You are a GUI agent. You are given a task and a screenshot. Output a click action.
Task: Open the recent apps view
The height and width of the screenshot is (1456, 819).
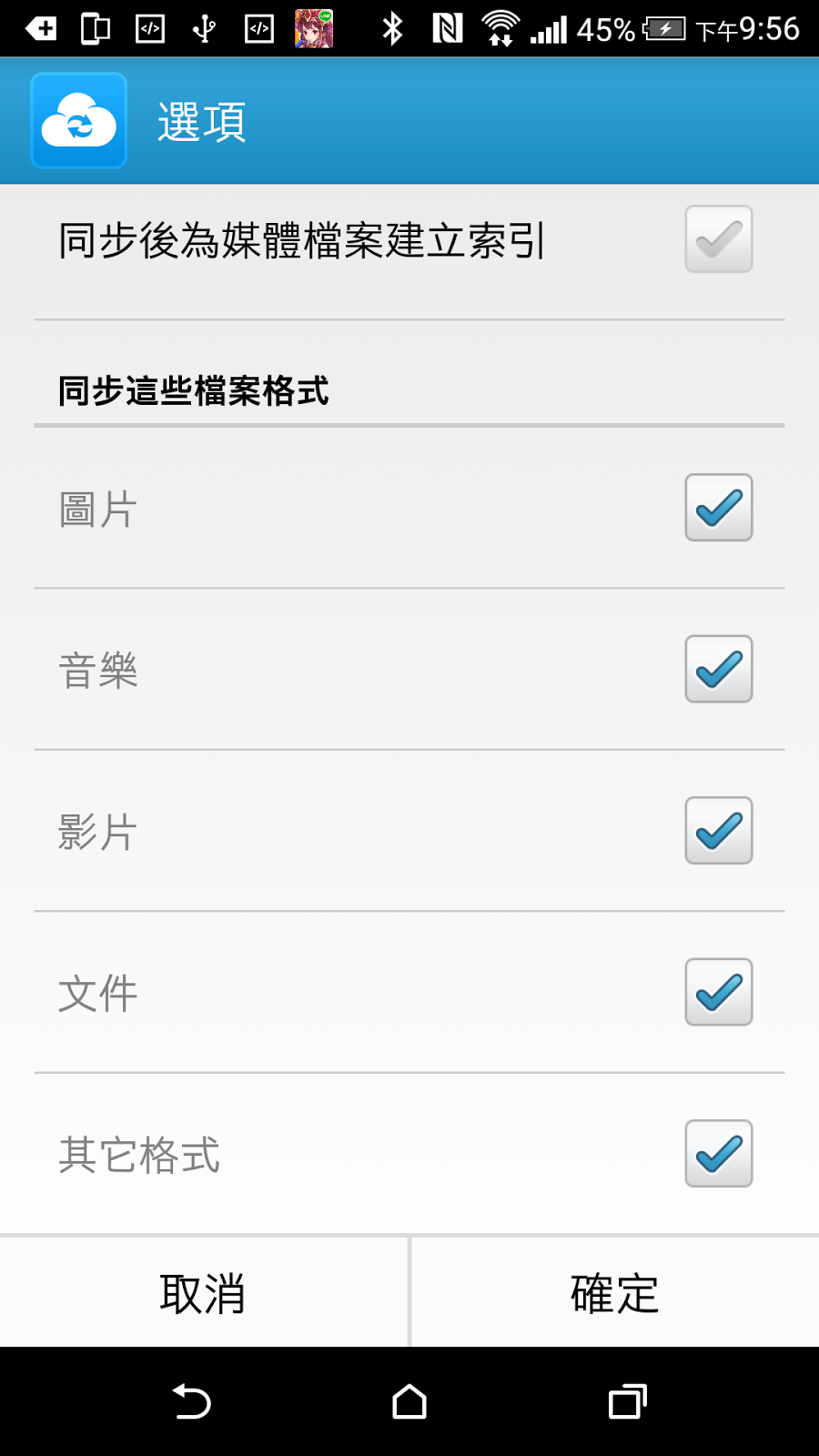coord(627,1401)
